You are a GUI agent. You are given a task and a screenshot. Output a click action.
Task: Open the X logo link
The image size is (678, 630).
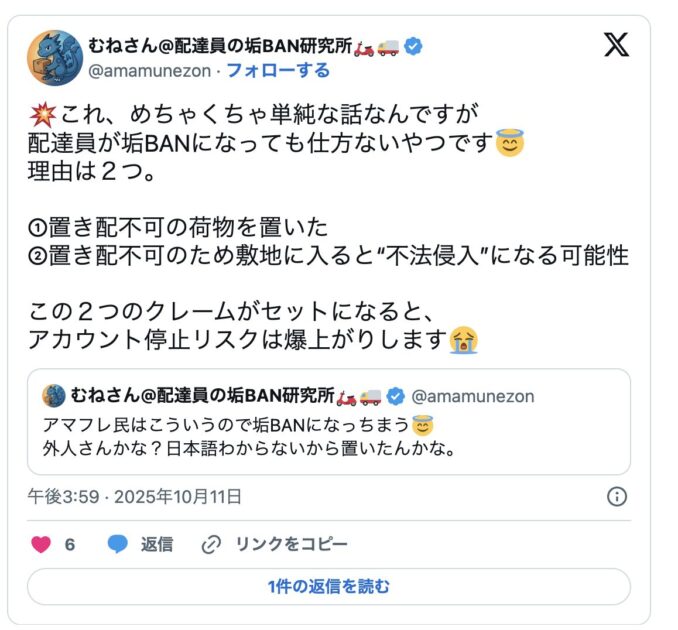tap(617, 44)
